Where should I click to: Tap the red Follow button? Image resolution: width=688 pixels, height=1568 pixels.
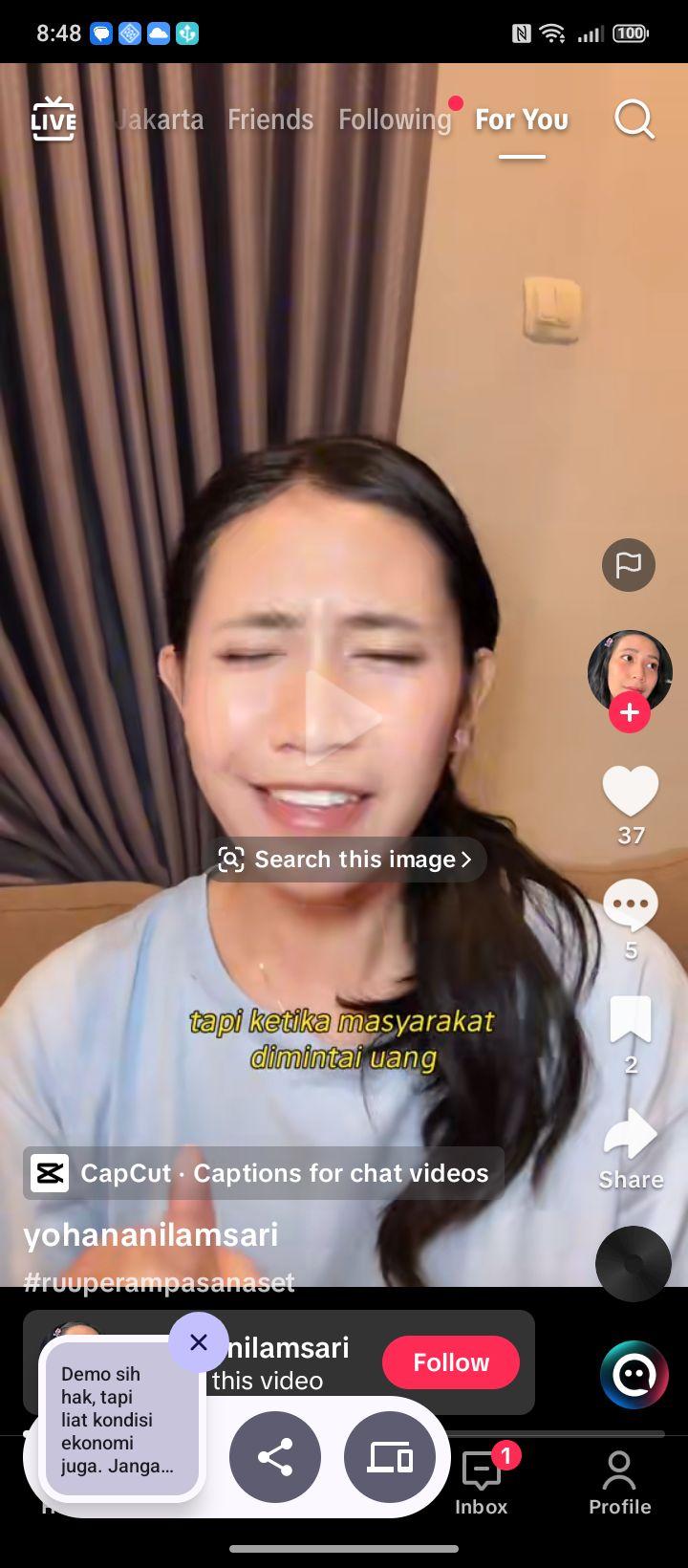(x=451, y=1362)
